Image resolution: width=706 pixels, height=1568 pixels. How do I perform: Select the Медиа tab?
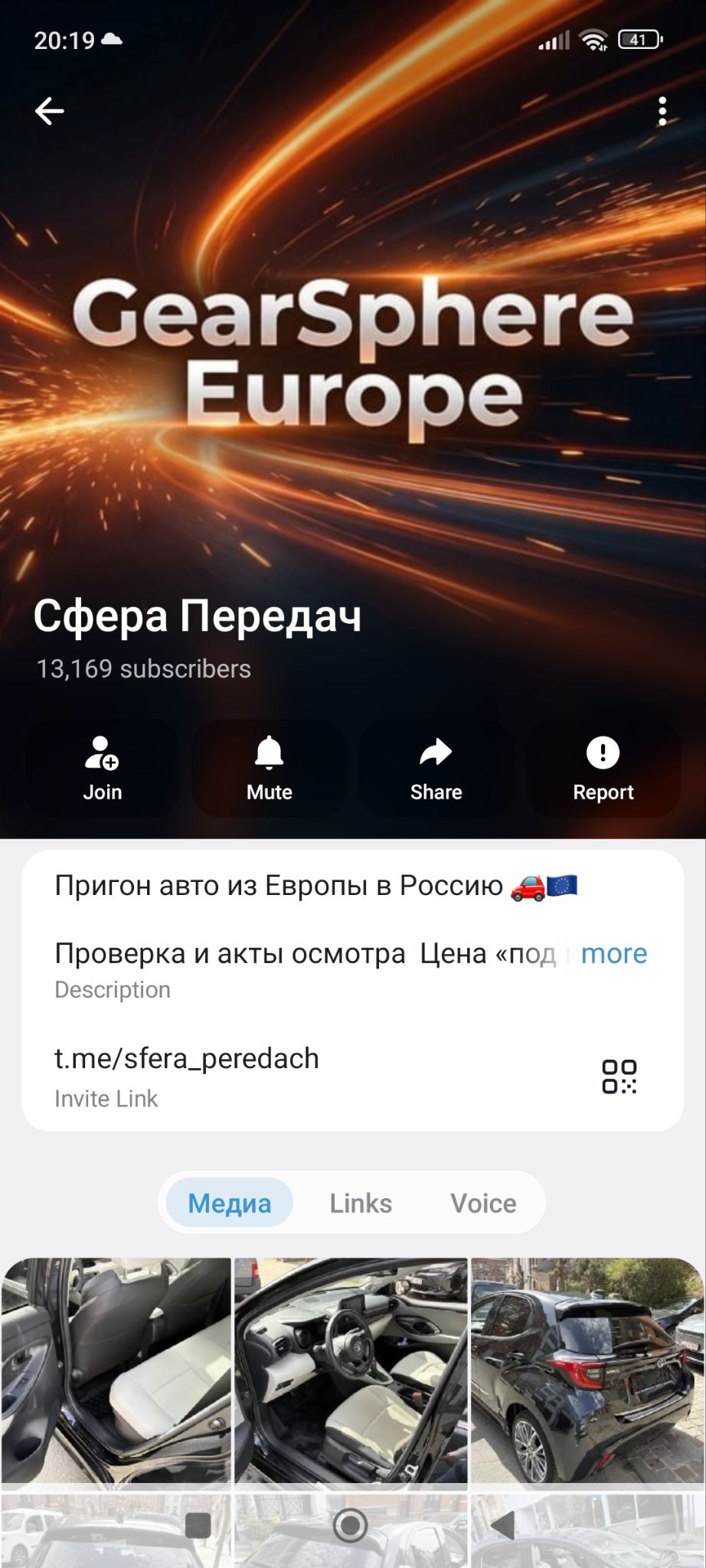pos(230,1203)
